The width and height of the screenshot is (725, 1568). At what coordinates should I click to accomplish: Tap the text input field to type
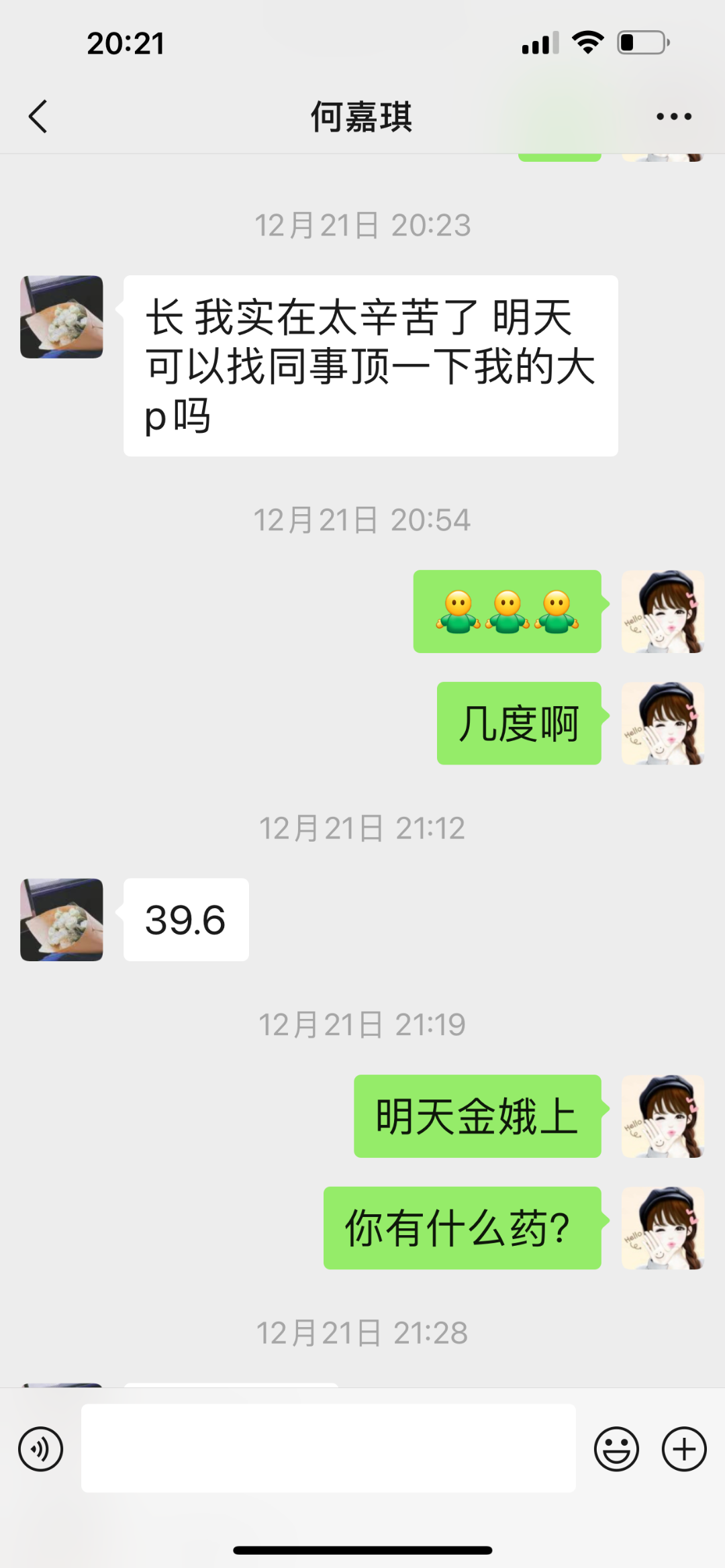[328, 1448]
